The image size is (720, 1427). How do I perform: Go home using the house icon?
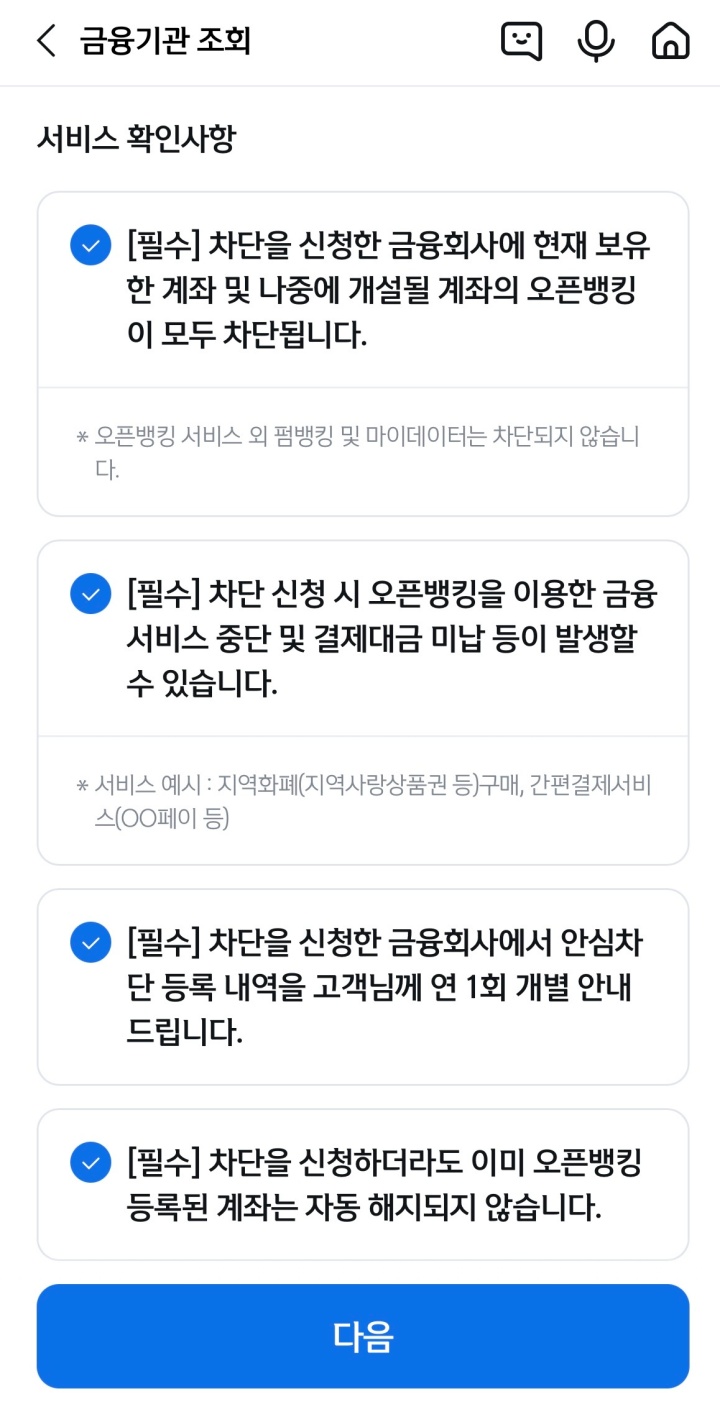(x=670, y=41)
